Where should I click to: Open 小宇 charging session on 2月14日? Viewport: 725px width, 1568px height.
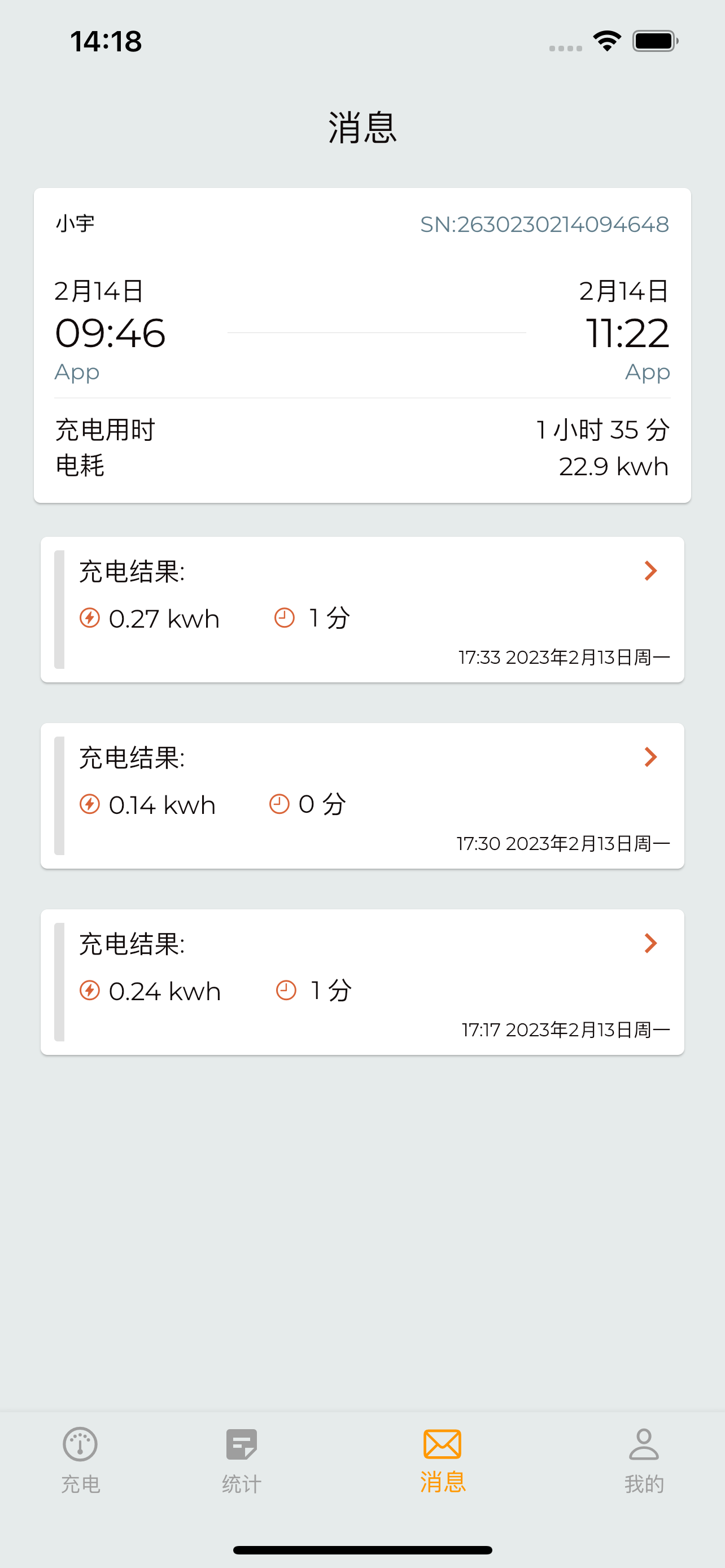pyautogui.click(x=362, y=345)
